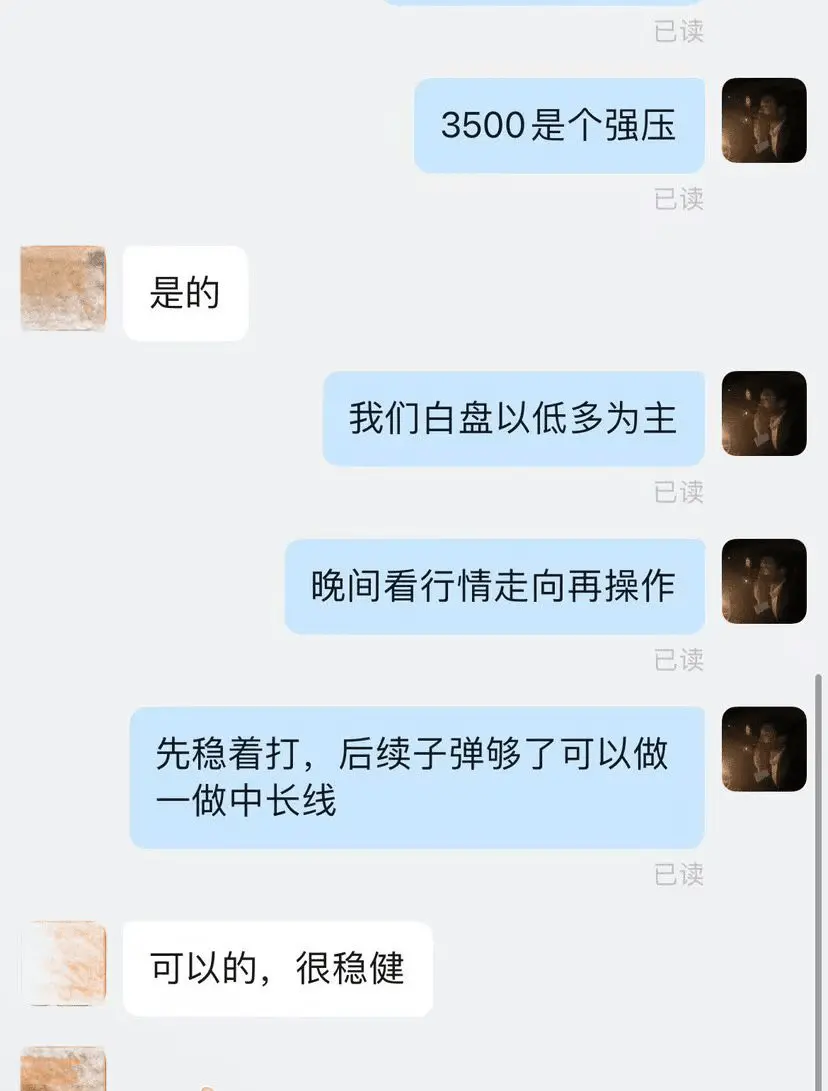This screenshot has height=1091, width=828.
Task: Tap the '我们白盘以低多为主' blue bubble
Action: click(512, 417)
